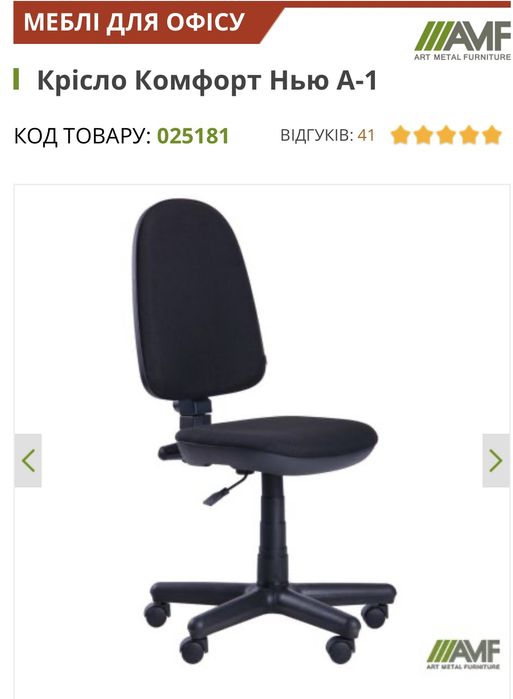The image size is (513, 699).
Task: Open the 41 reviews link
Action: (x=327, y=135)
